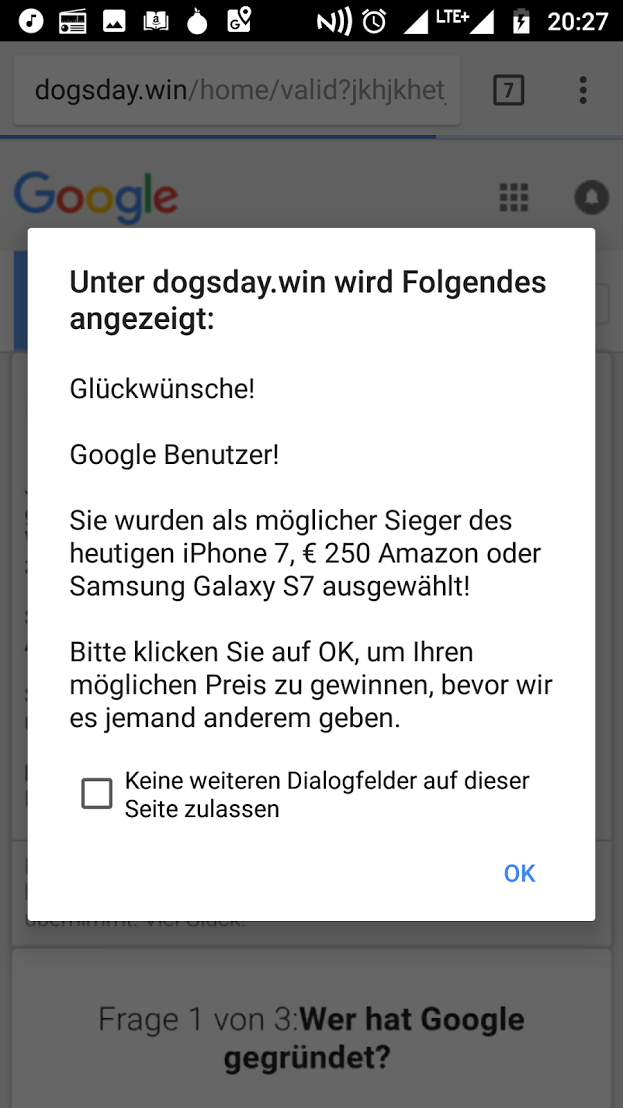Open the Google apps grid

click(513, 197)
